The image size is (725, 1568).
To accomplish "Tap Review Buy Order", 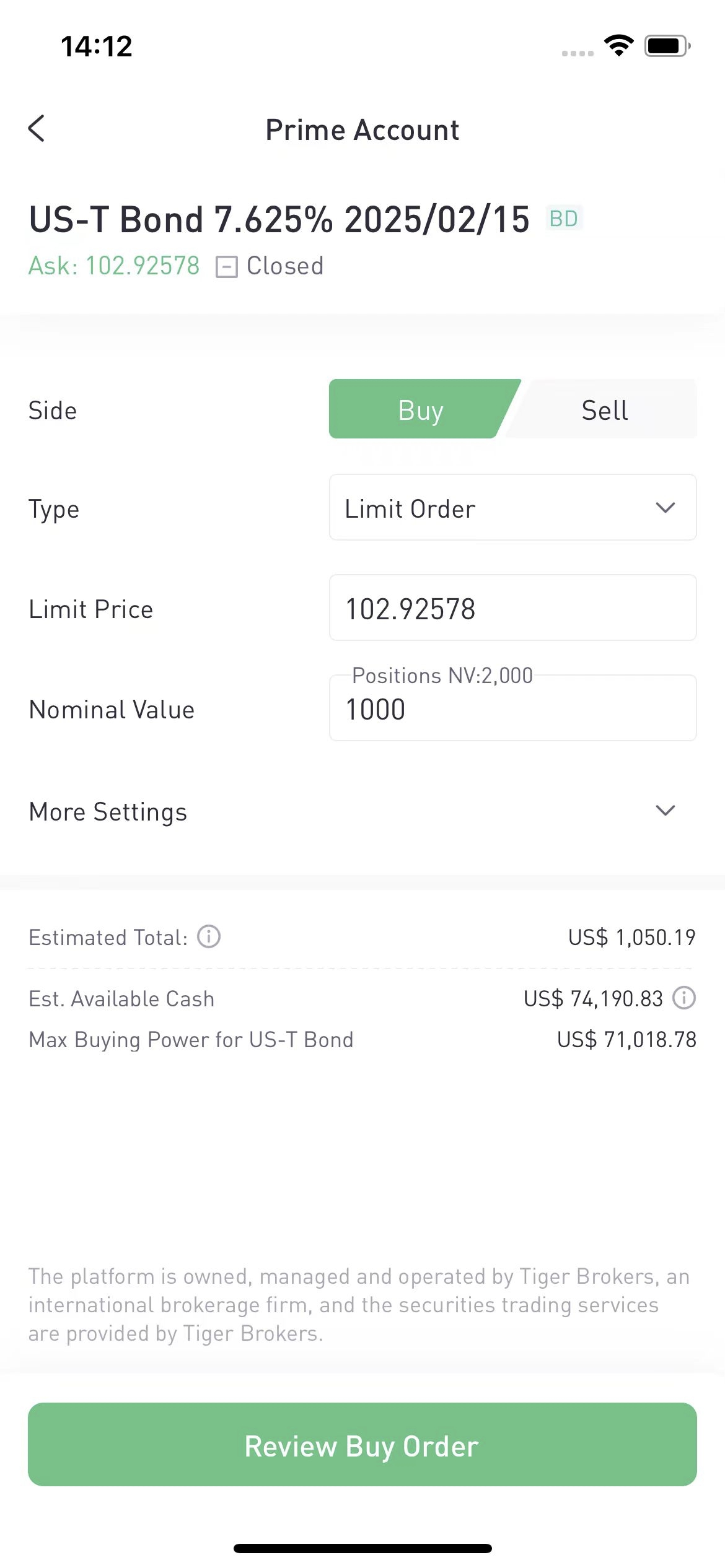I will click(x=362, y=1445).
